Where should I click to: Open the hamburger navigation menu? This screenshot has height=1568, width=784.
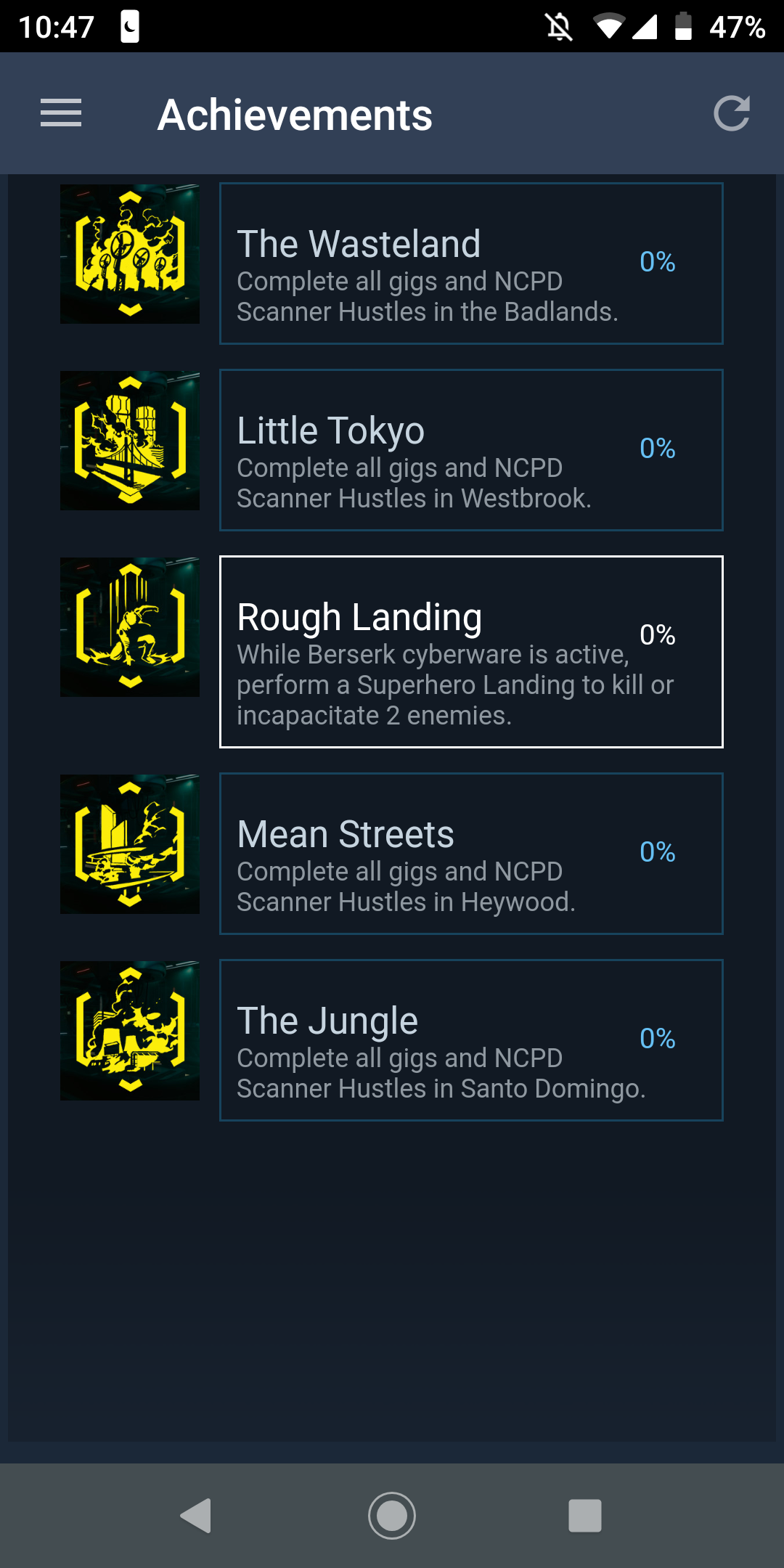click(x=61, y=113)
